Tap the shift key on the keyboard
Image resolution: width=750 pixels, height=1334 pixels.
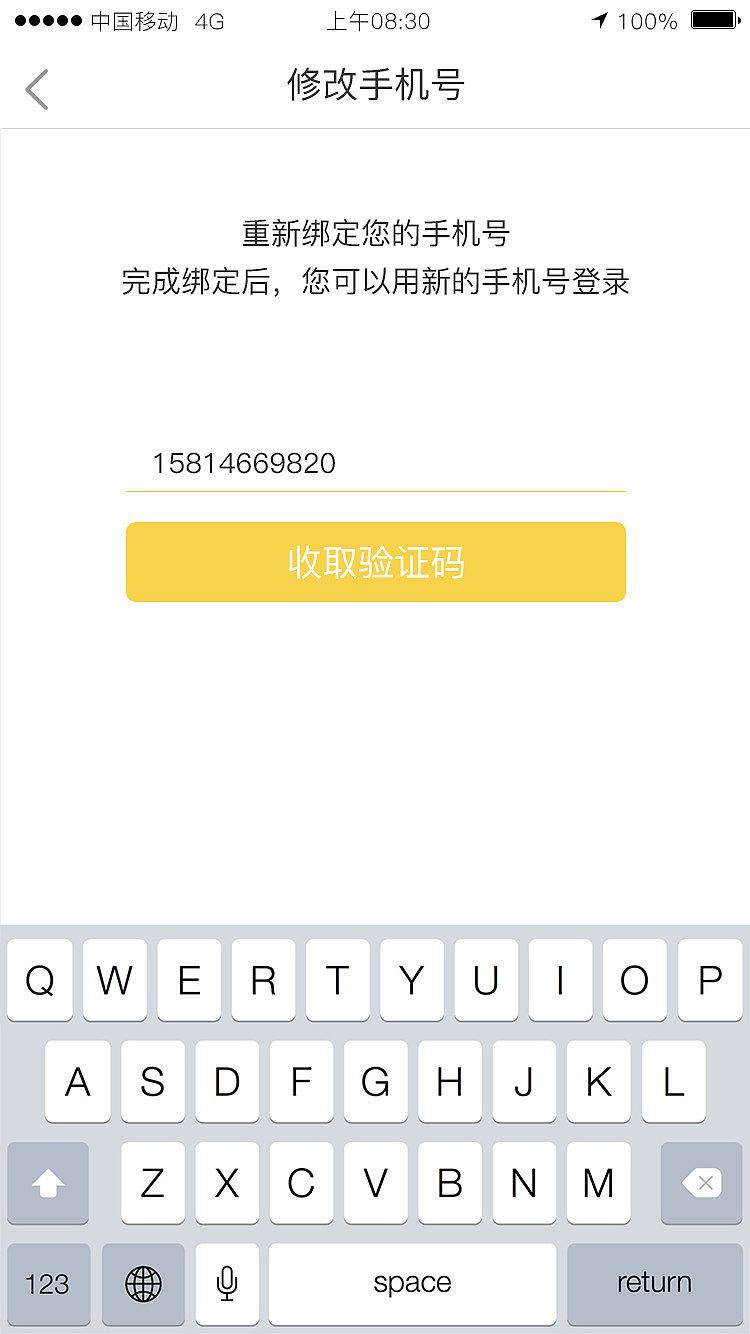tap(47, 1183)
